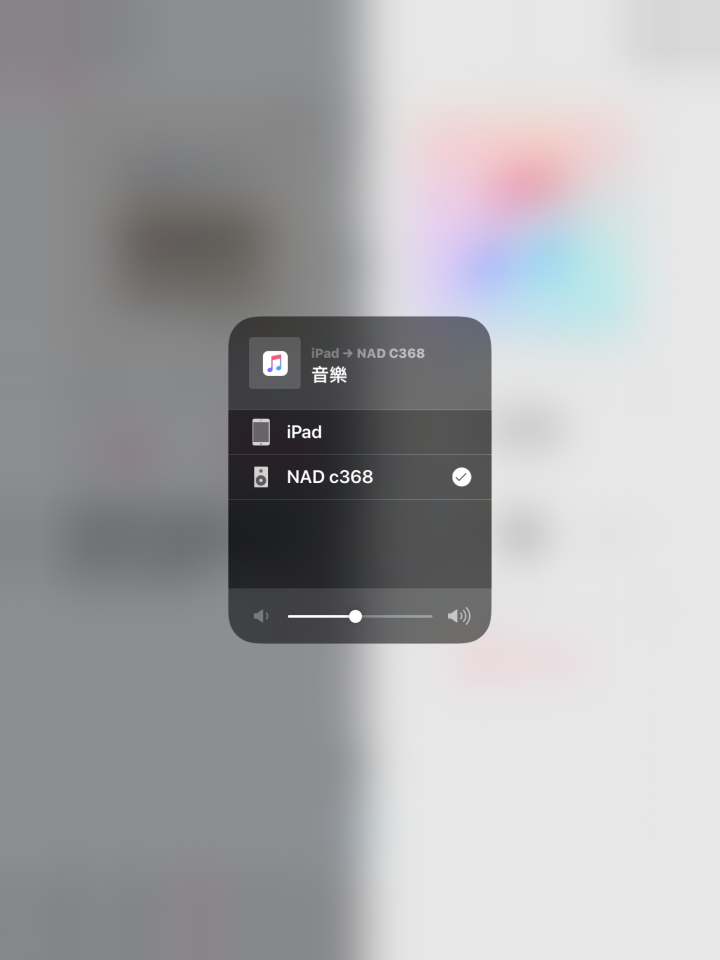Tap the volume slider to adjust level
This screenshot has width=720, height=960.
pos(355,616)
